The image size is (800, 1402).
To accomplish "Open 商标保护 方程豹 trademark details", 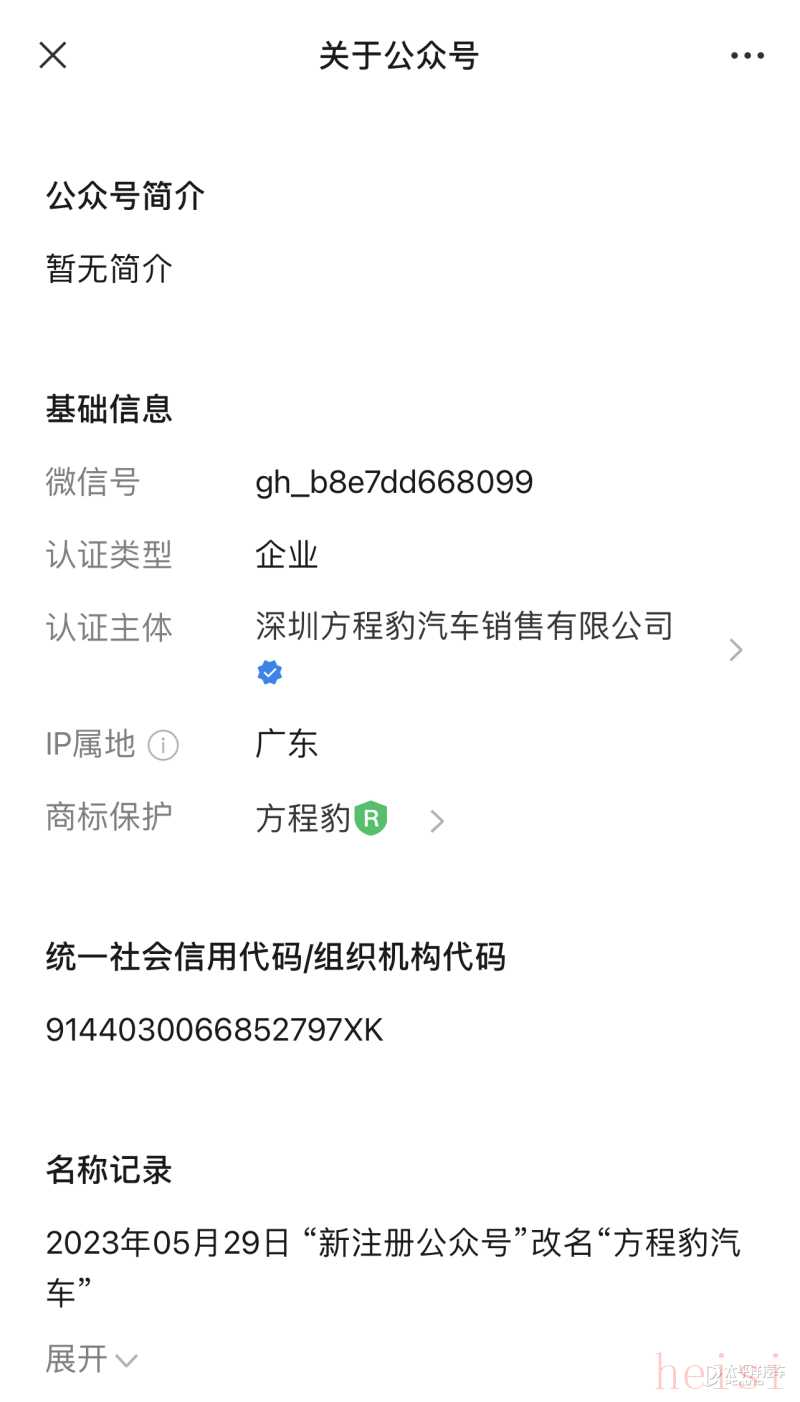I will coord(436,822).
